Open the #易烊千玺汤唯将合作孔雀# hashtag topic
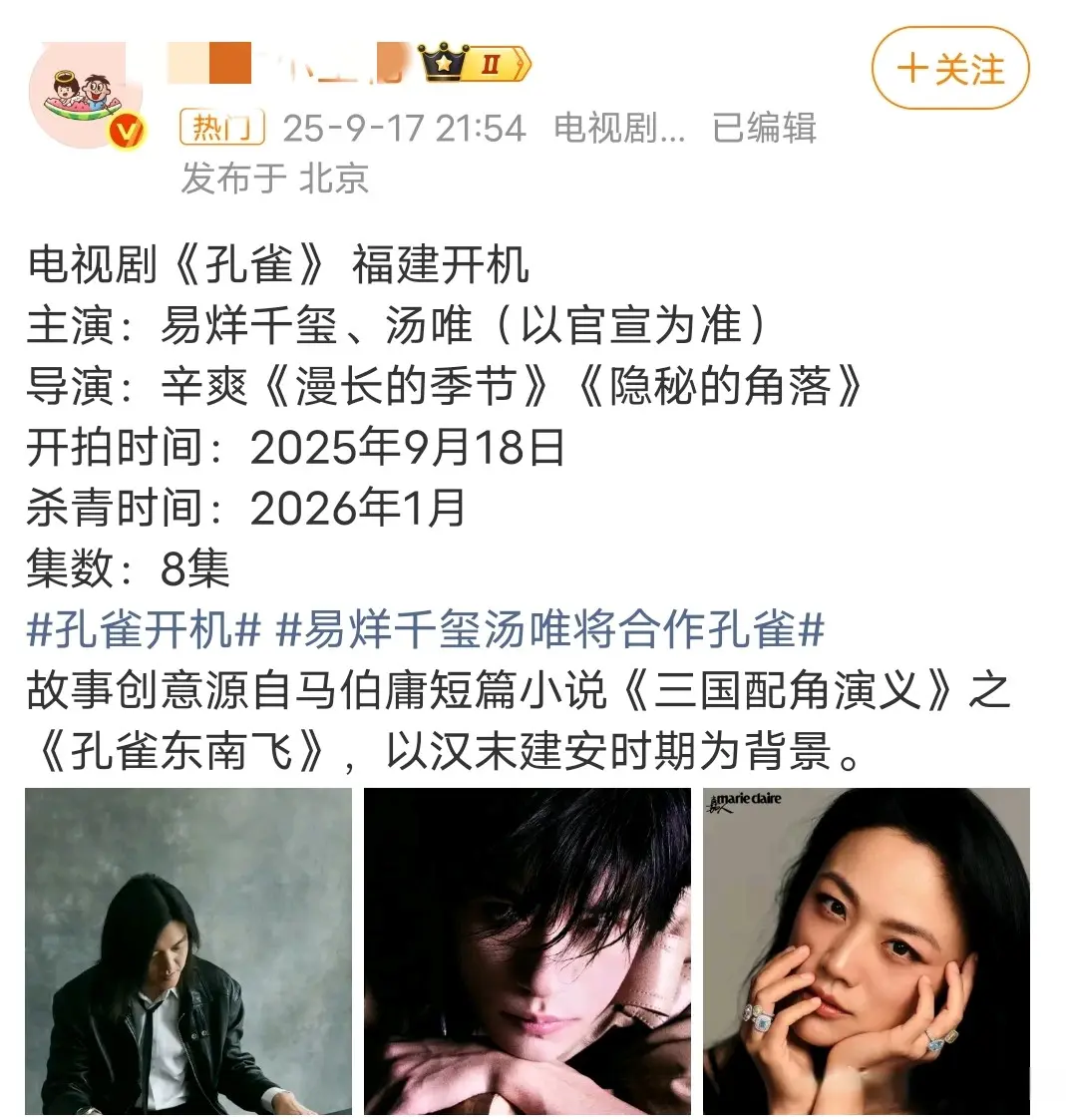The height and width of the screenshot is (1120, 1066). point(549,630)
